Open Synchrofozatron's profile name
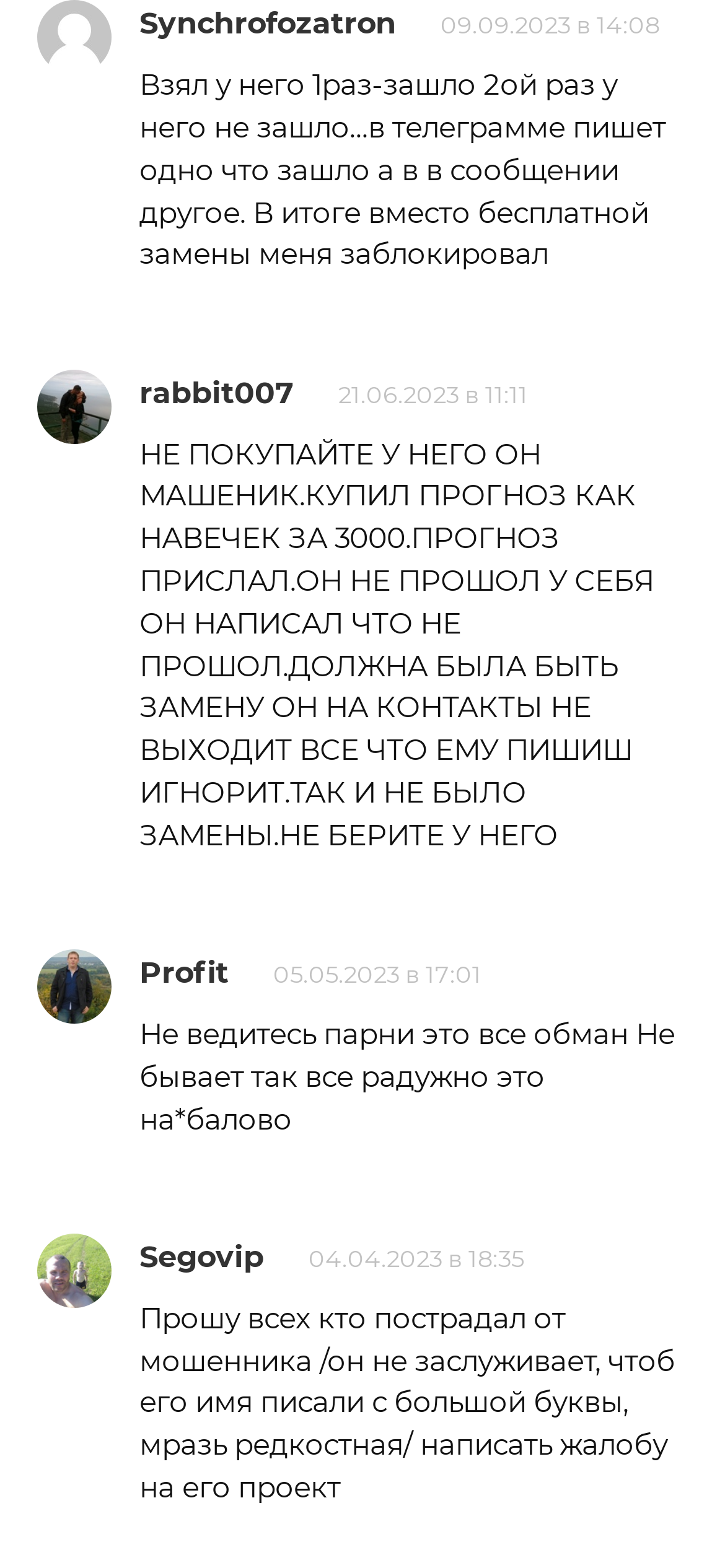The image size is (725, 1568). click(267, 25)
